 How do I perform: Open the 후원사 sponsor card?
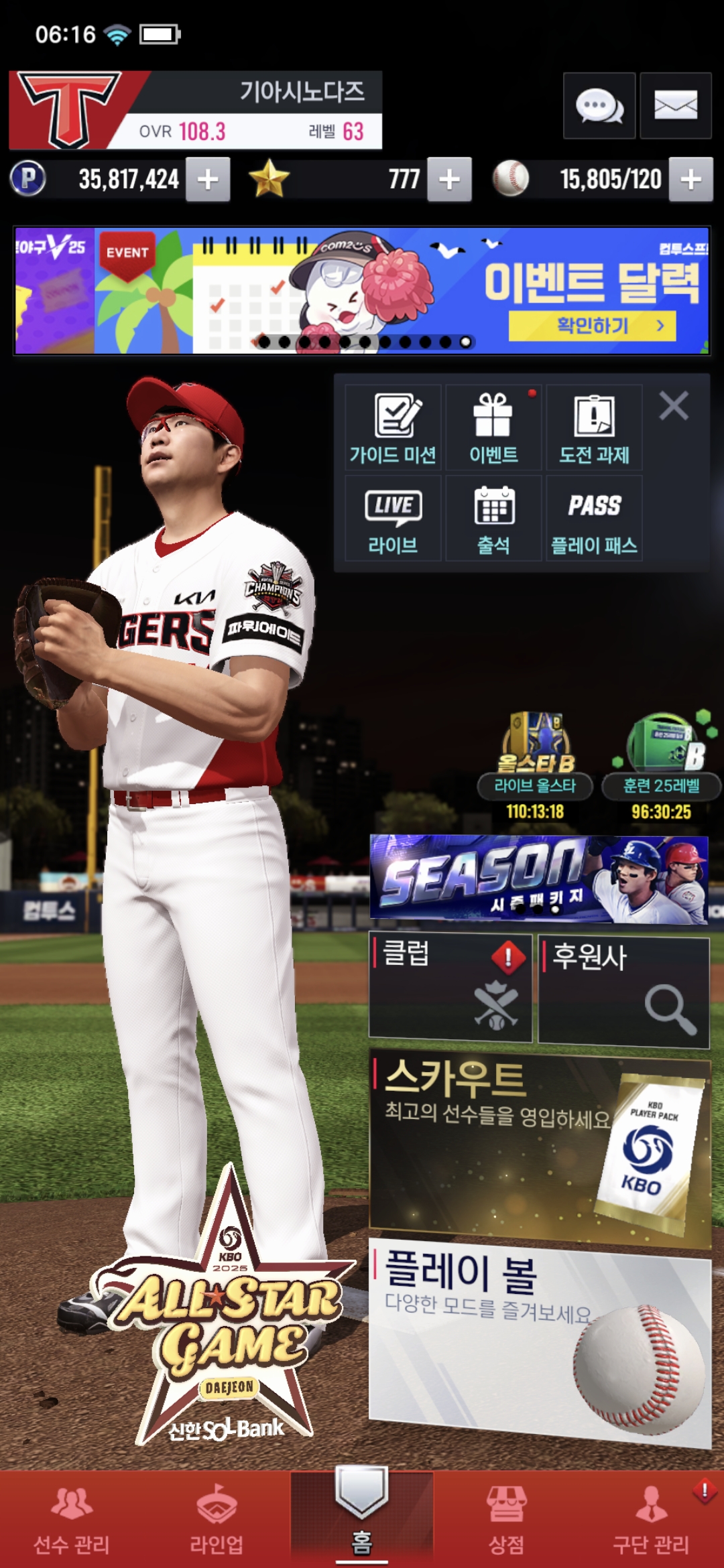point(623,990)
